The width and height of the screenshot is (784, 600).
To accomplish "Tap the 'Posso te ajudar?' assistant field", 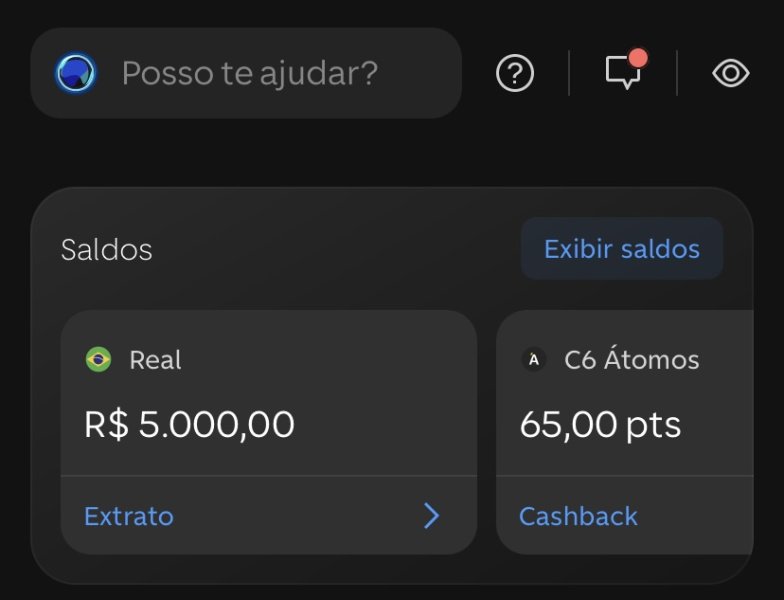I will [246, 73].
